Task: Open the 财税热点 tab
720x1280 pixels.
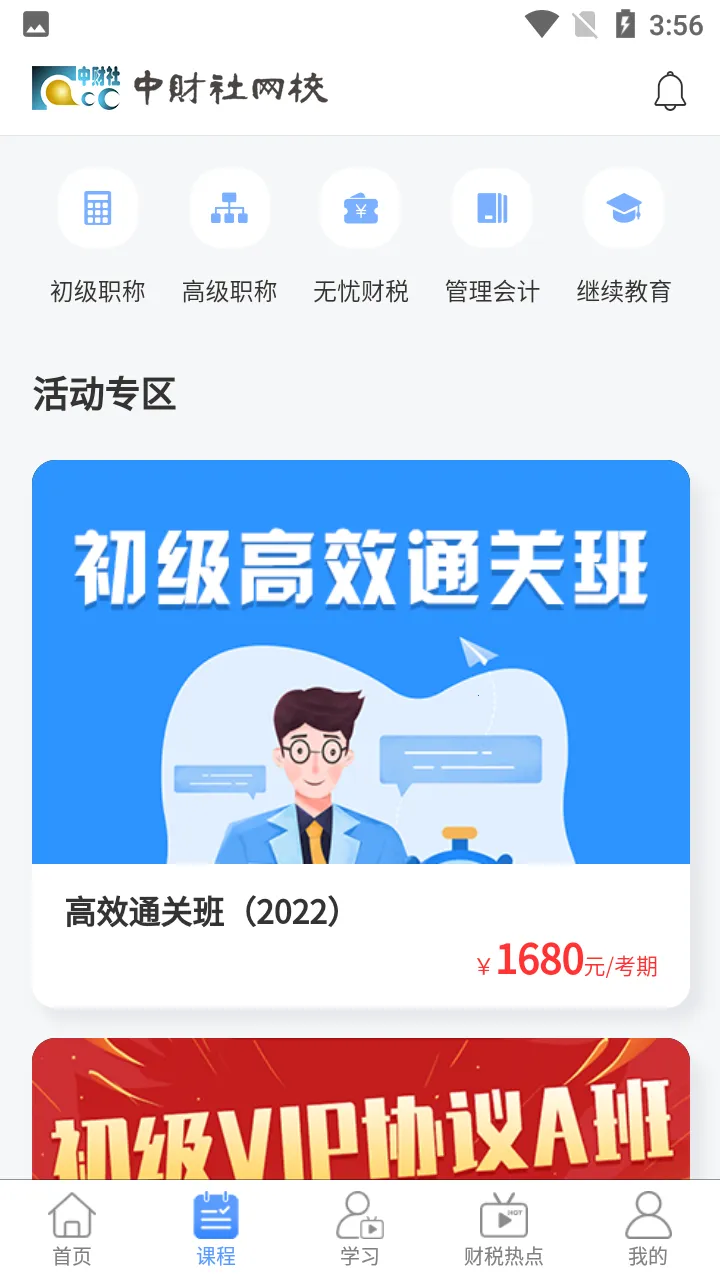Action: 504,1230
